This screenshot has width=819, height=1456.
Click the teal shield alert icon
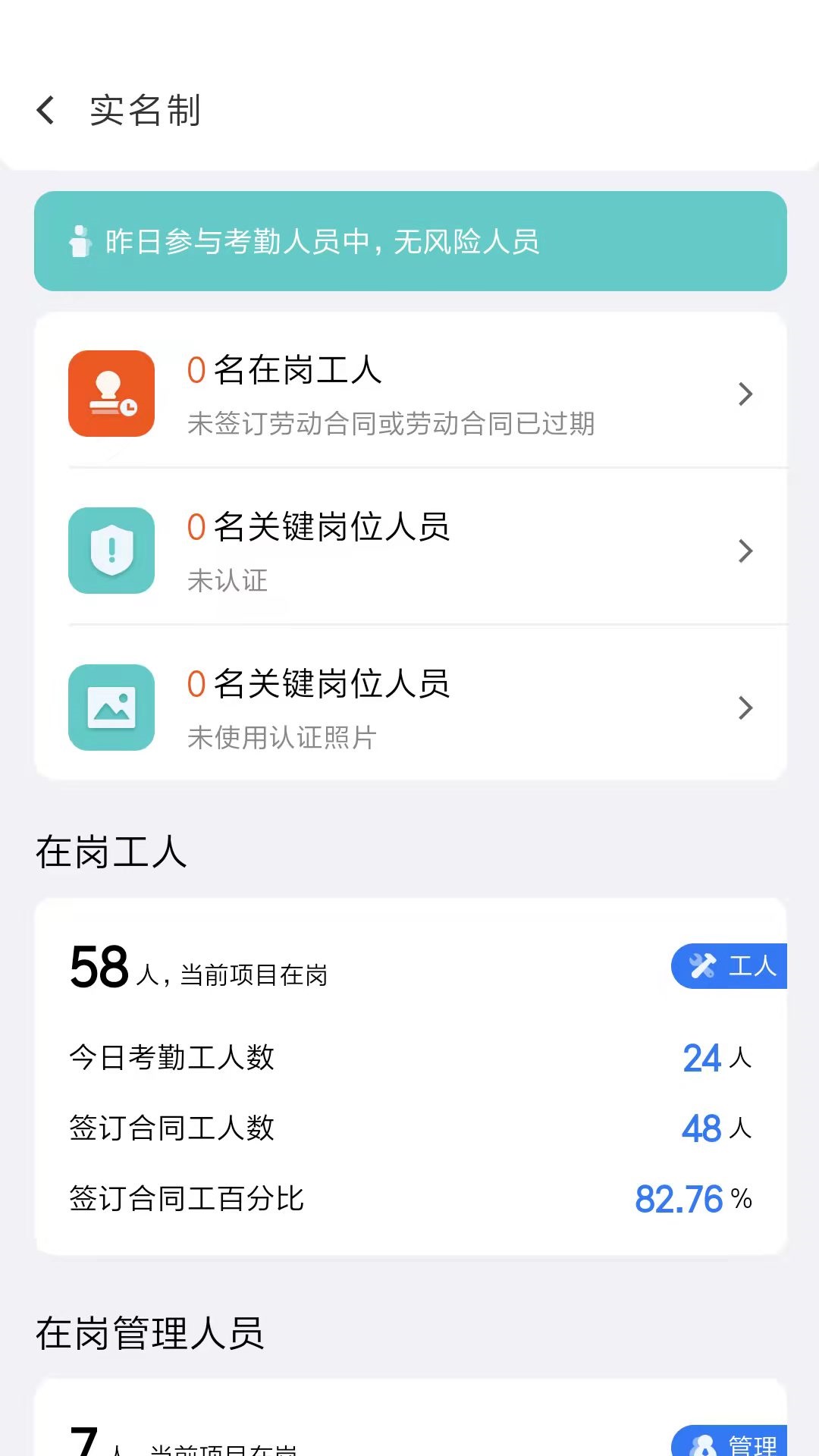[x=111, y=551]
